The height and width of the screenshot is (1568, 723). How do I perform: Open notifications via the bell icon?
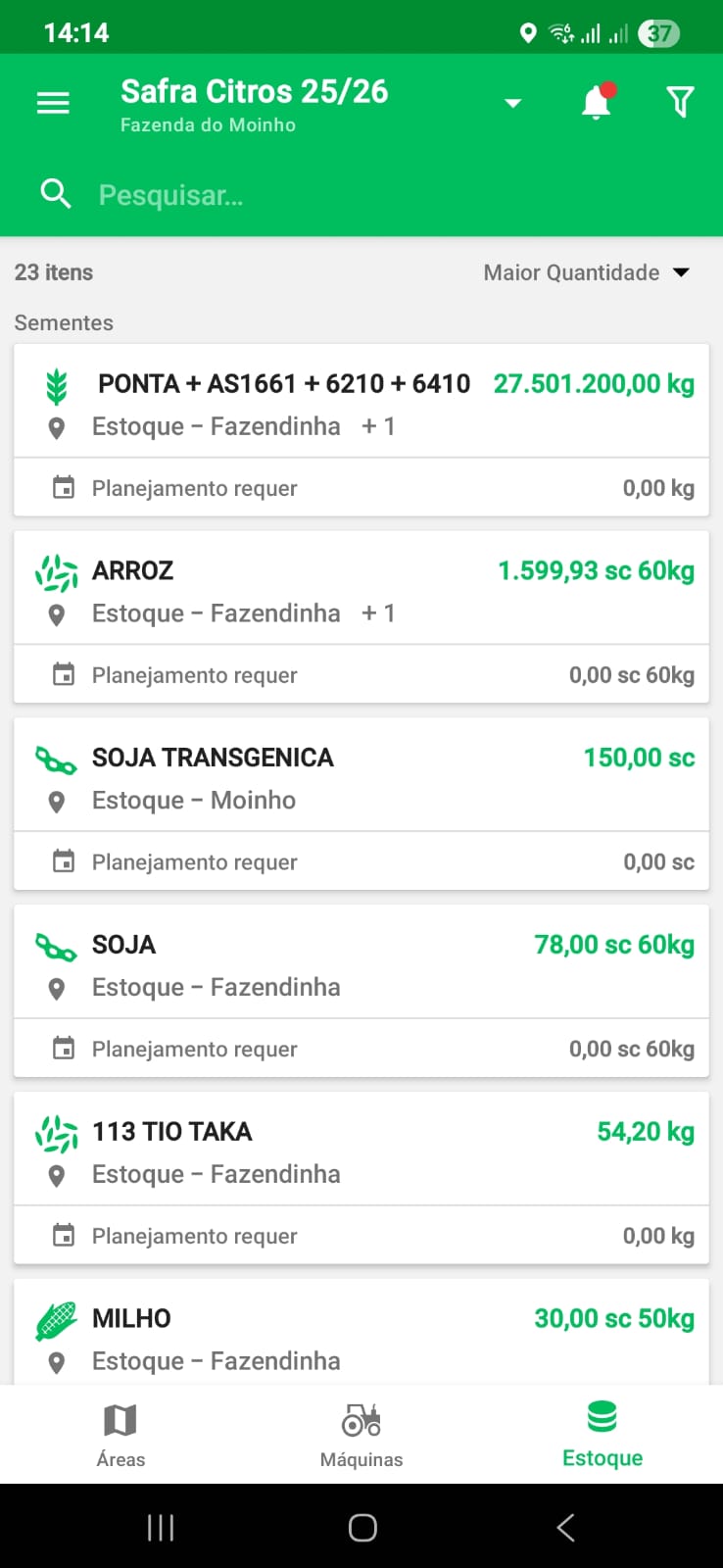click(x=597, y=101)
